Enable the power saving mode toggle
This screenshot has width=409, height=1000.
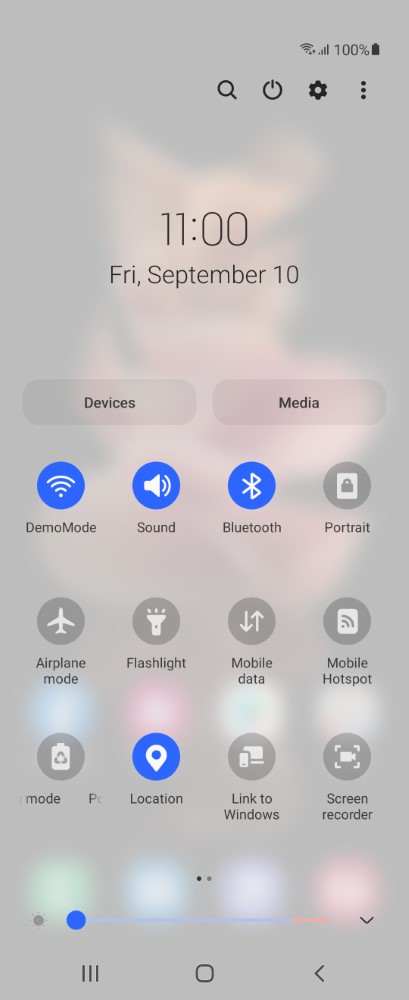pyautogui.click(x=61, y=756)
